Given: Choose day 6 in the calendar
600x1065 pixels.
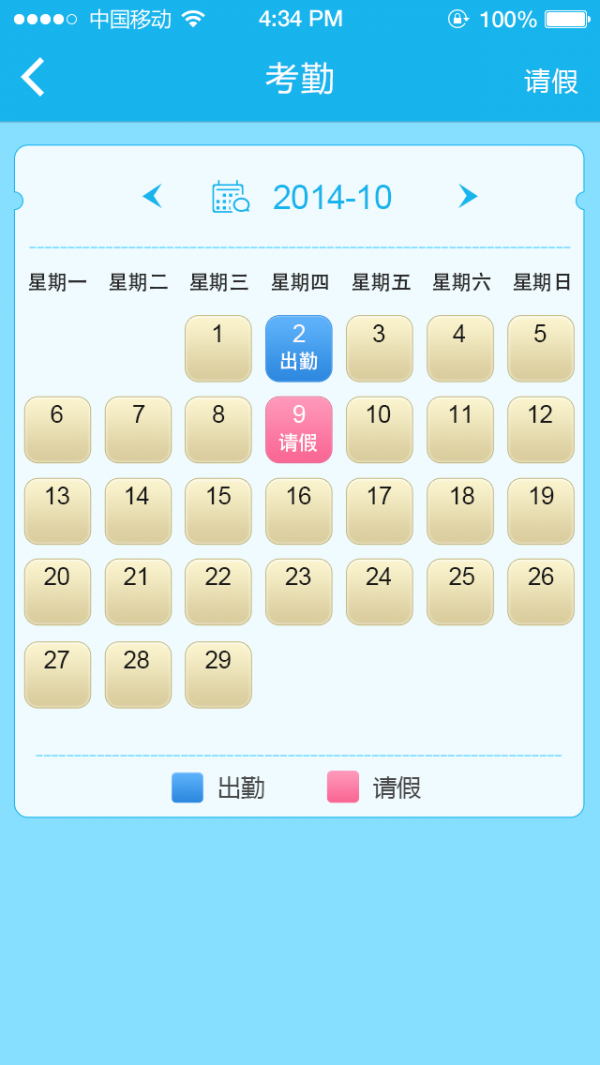Looking at the screenshot, I should (x=57, y=429).
